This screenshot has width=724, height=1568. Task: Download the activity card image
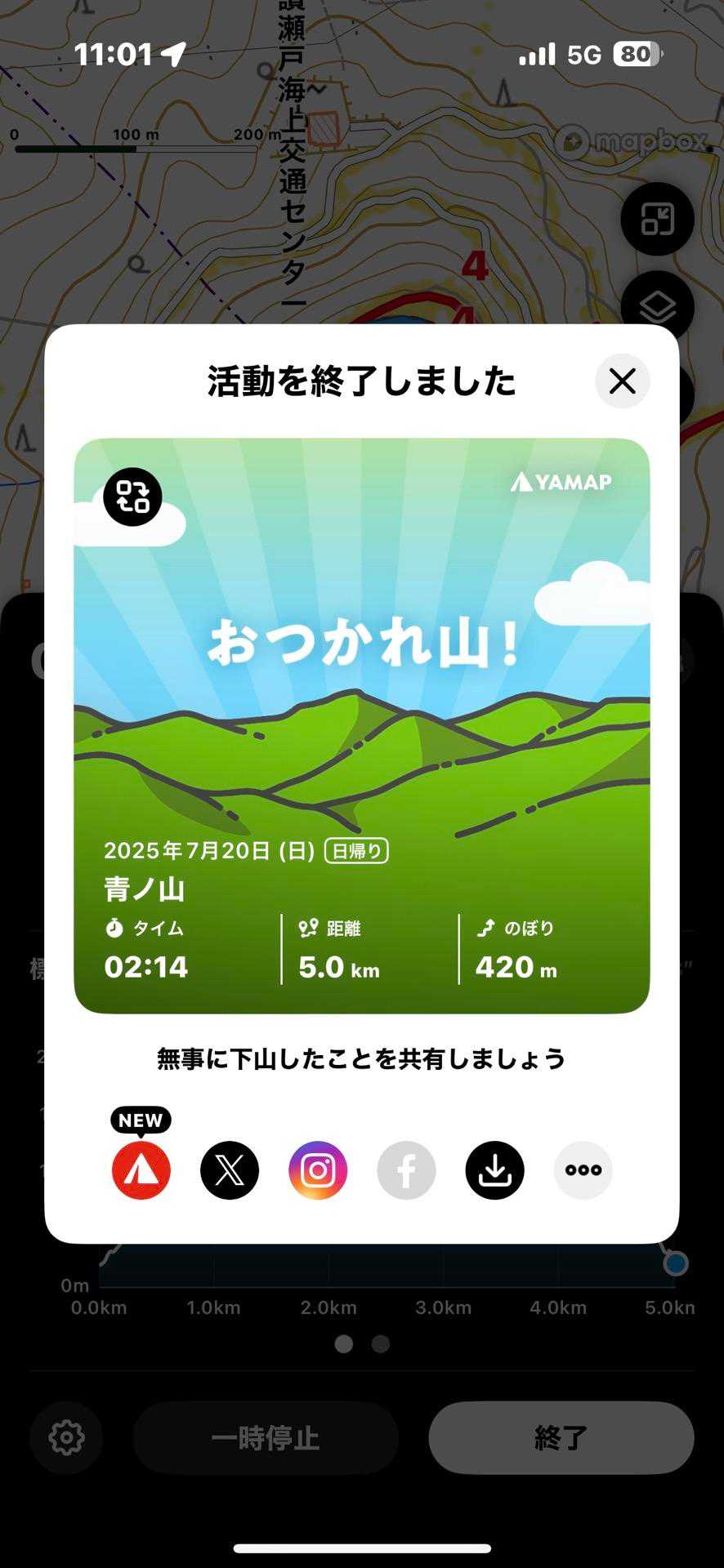click(494, 1170)
